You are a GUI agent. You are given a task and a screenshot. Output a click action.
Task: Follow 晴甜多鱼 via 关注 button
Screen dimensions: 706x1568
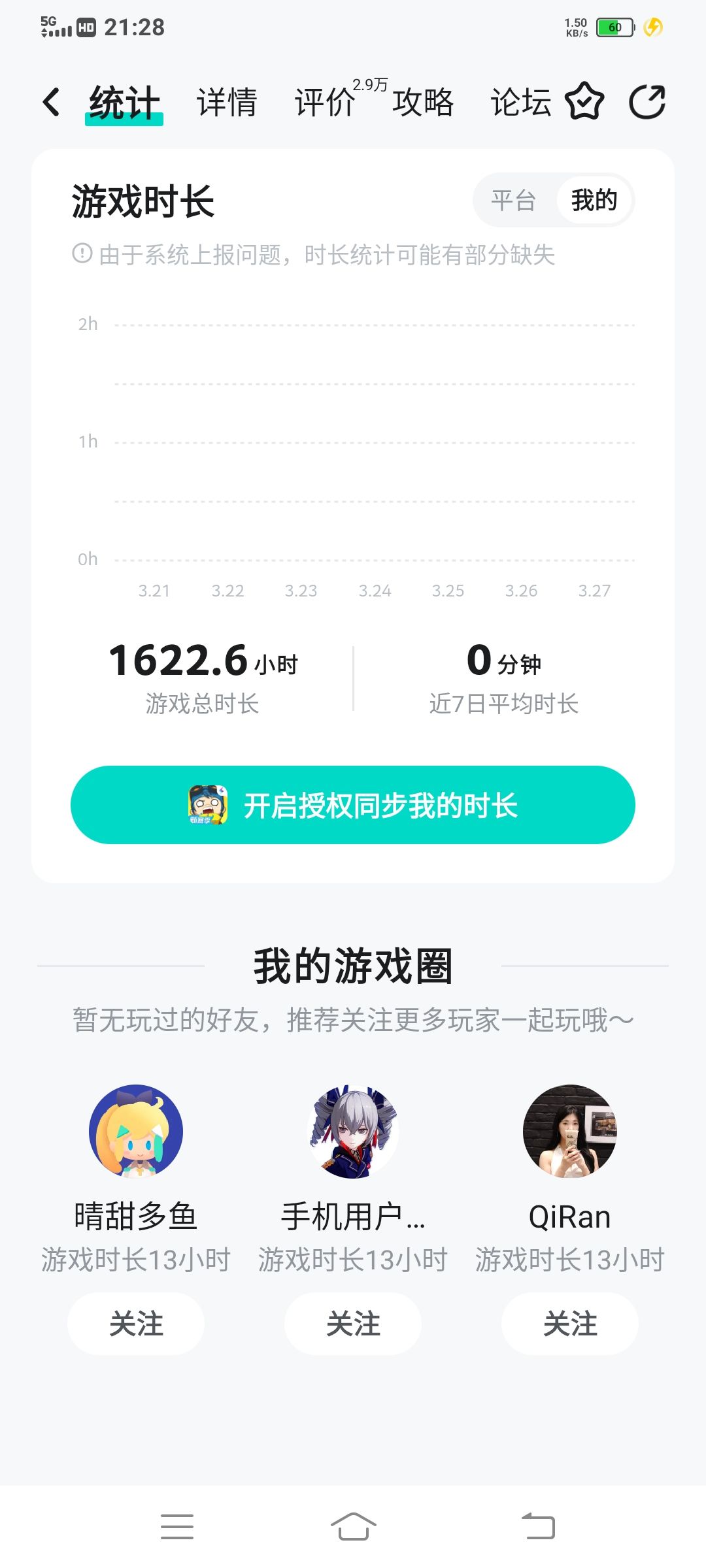click(135, 1324)
